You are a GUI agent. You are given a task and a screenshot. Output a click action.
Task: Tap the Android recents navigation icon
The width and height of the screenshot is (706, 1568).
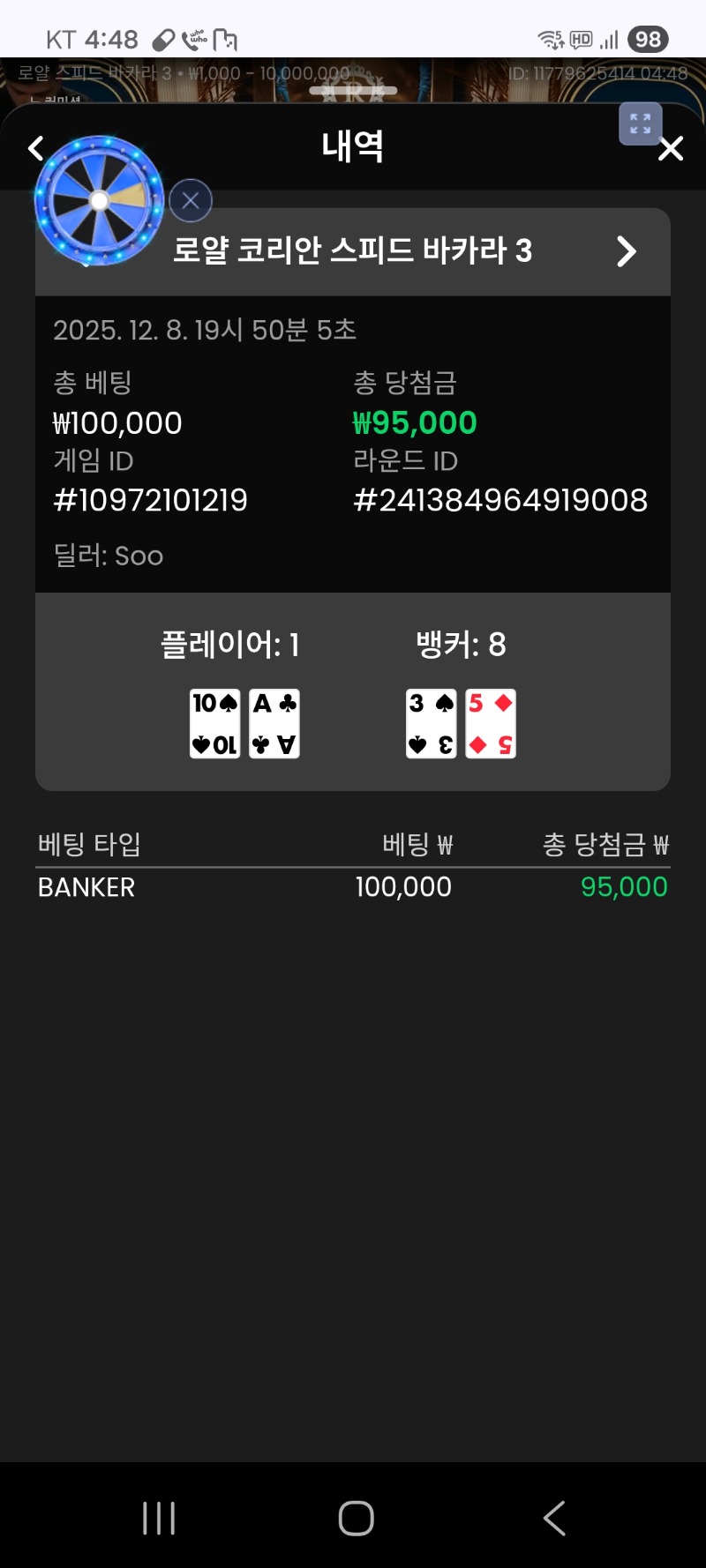157,1517
